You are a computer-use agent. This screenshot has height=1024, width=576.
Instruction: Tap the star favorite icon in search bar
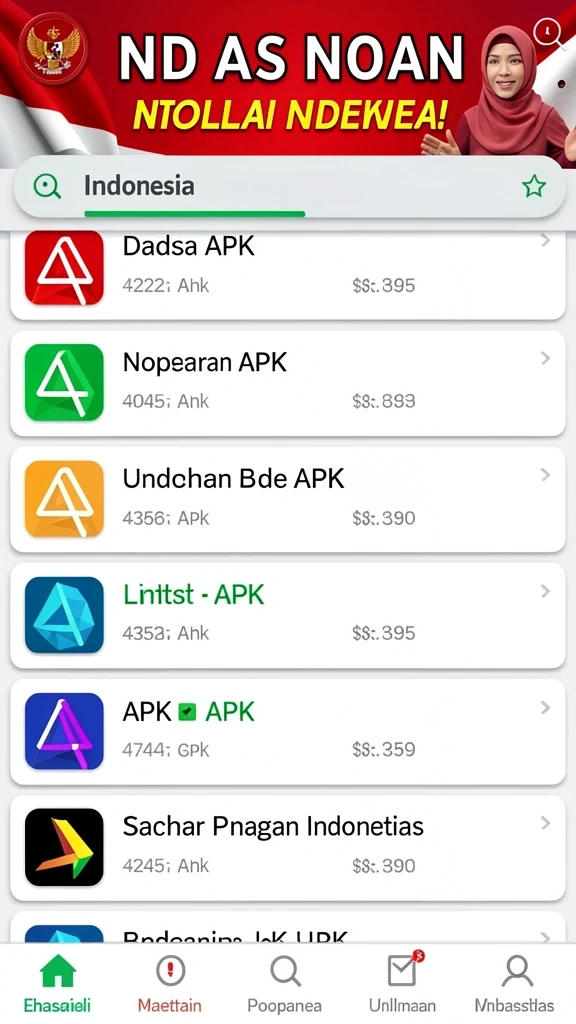534,187
